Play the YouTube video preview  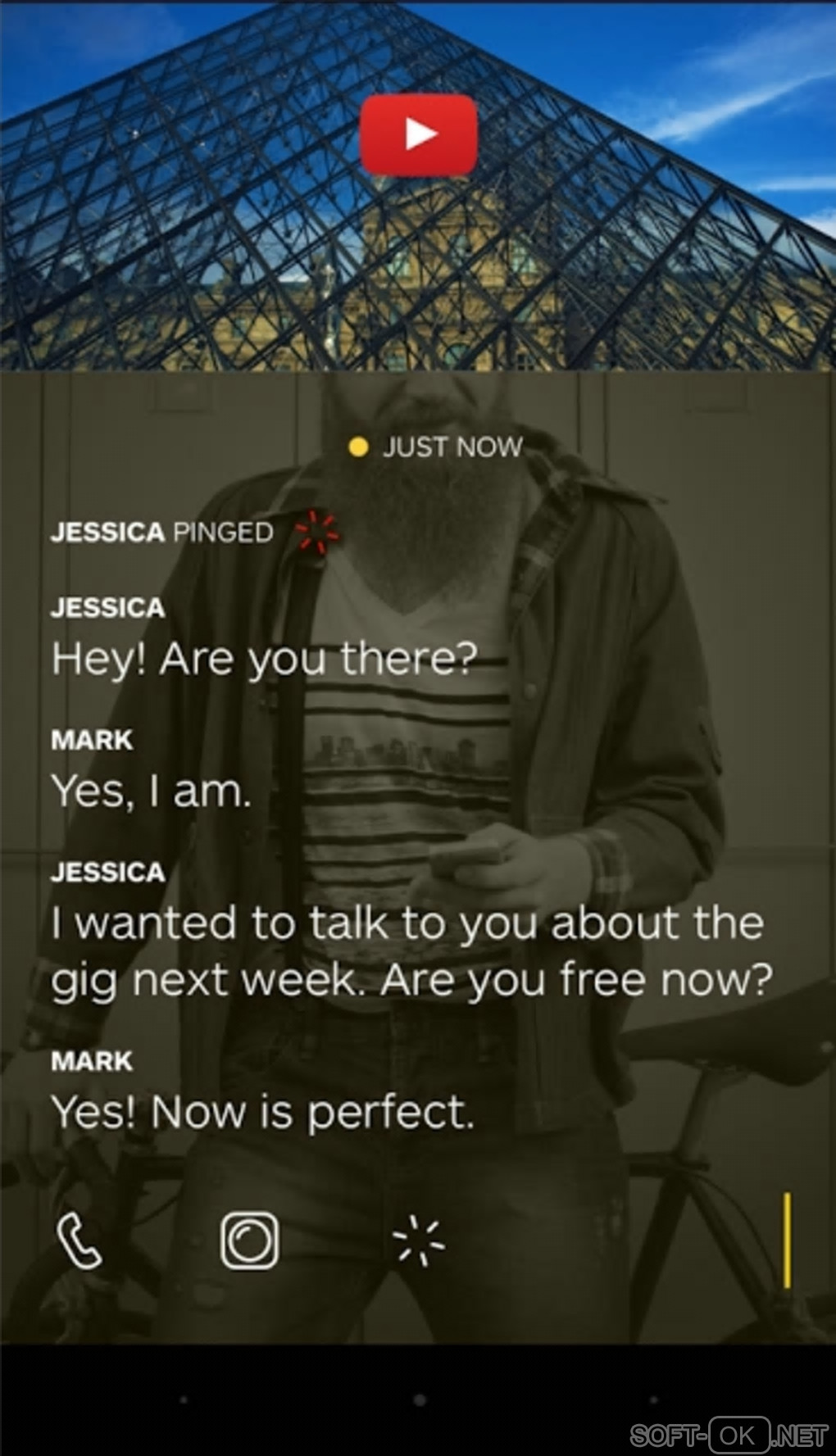tap(418, 134)
